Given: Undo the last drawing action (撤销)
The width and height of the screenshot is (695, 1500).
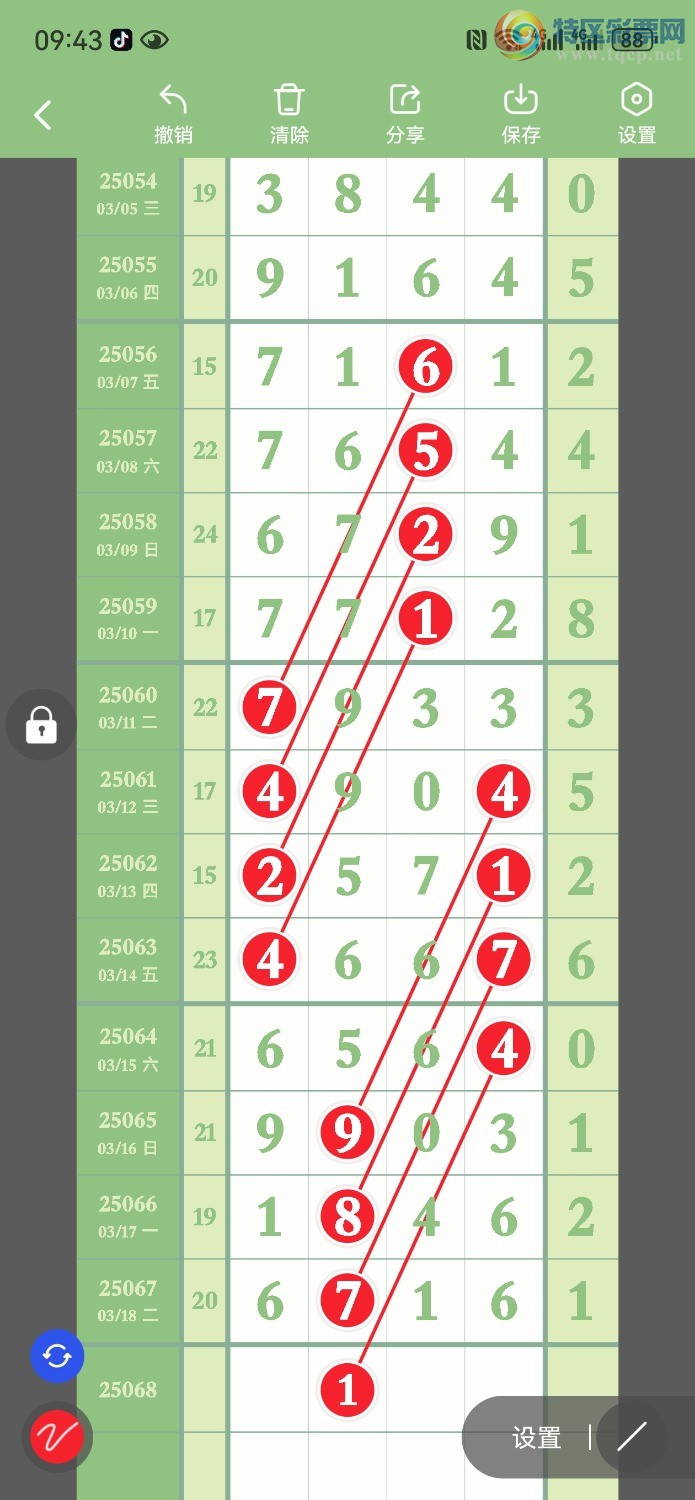Looking at the screenshot, I should [173, 114].
